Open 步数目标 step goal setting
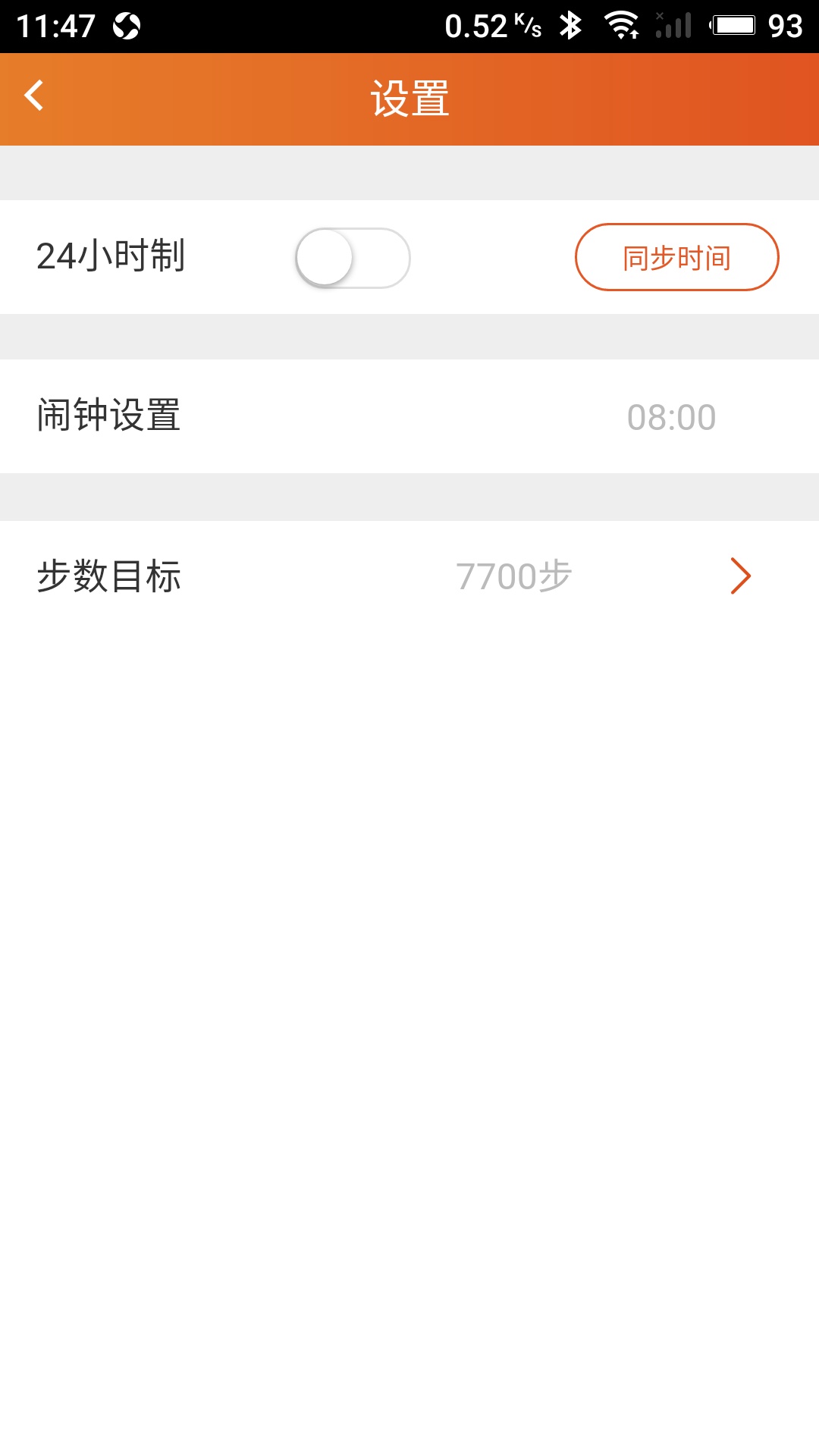Image resolution: width=819 pixels, height=1456 pixels. pyautogui.click(x=409, y=576)
